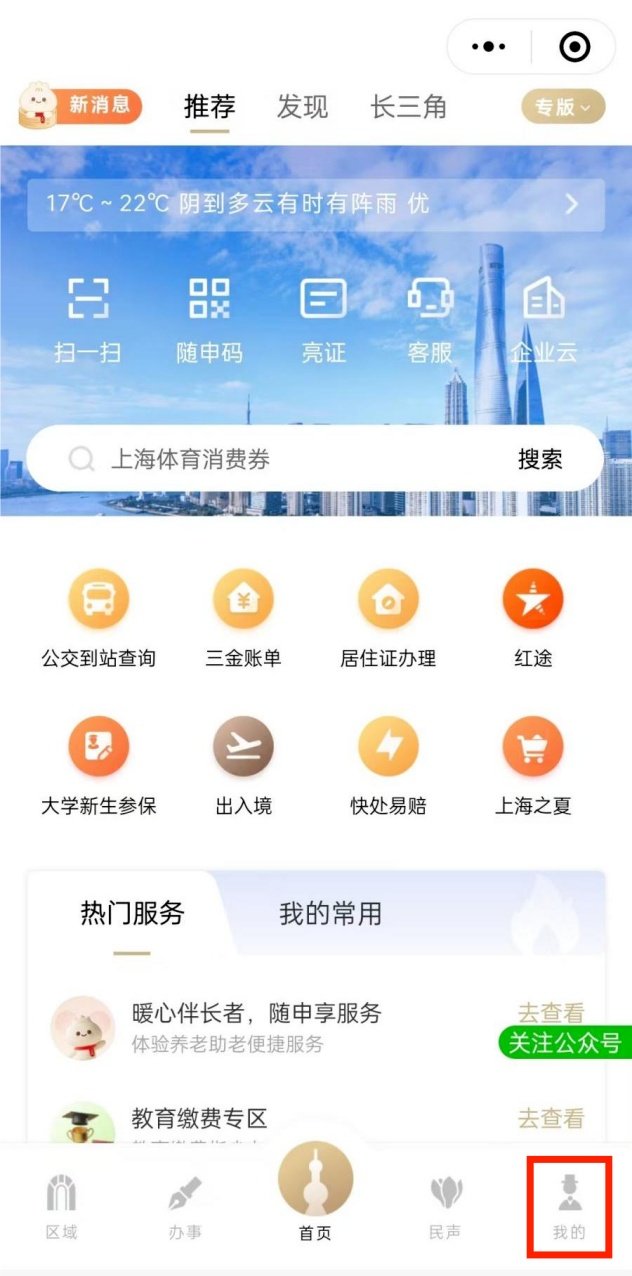Switch to the 发现 tab

[x=302, y=107]
